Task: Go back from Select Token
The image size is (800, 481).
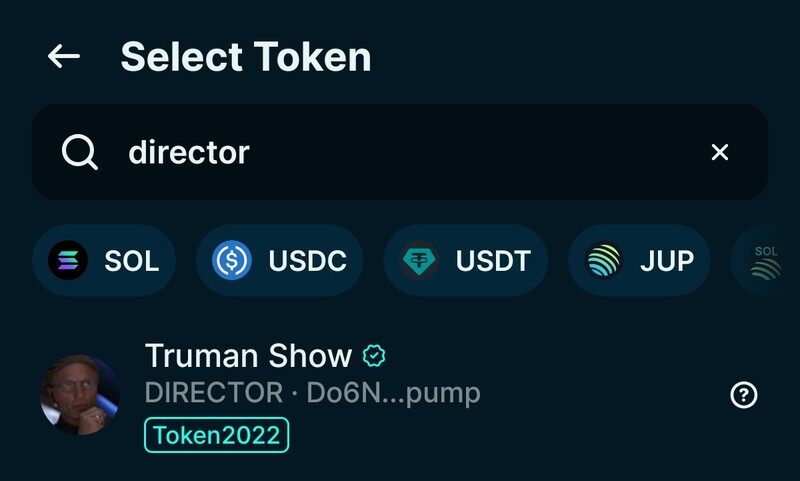Action: tap(64, 57)
